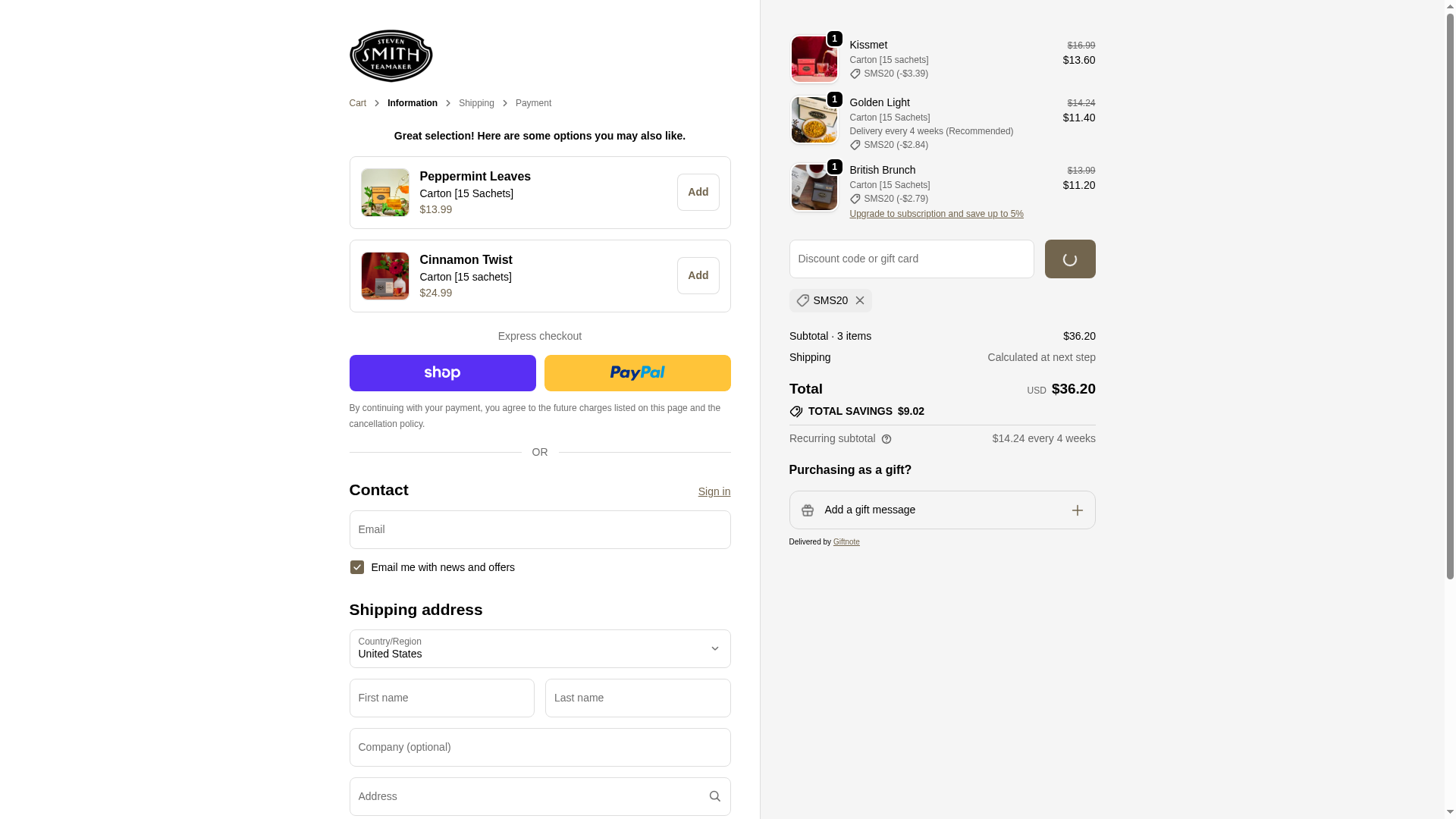Upgrade British Brunch to subscription
This screenshot has width=1456, height=819.
coord(936,214)
